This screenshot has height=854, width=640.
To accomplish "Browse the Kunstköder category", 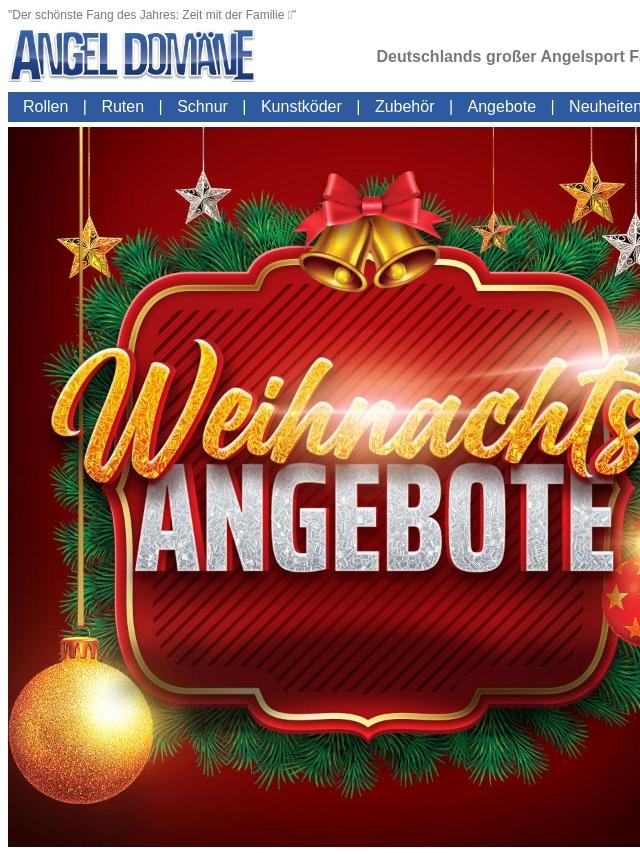I will tap(301, 107).
